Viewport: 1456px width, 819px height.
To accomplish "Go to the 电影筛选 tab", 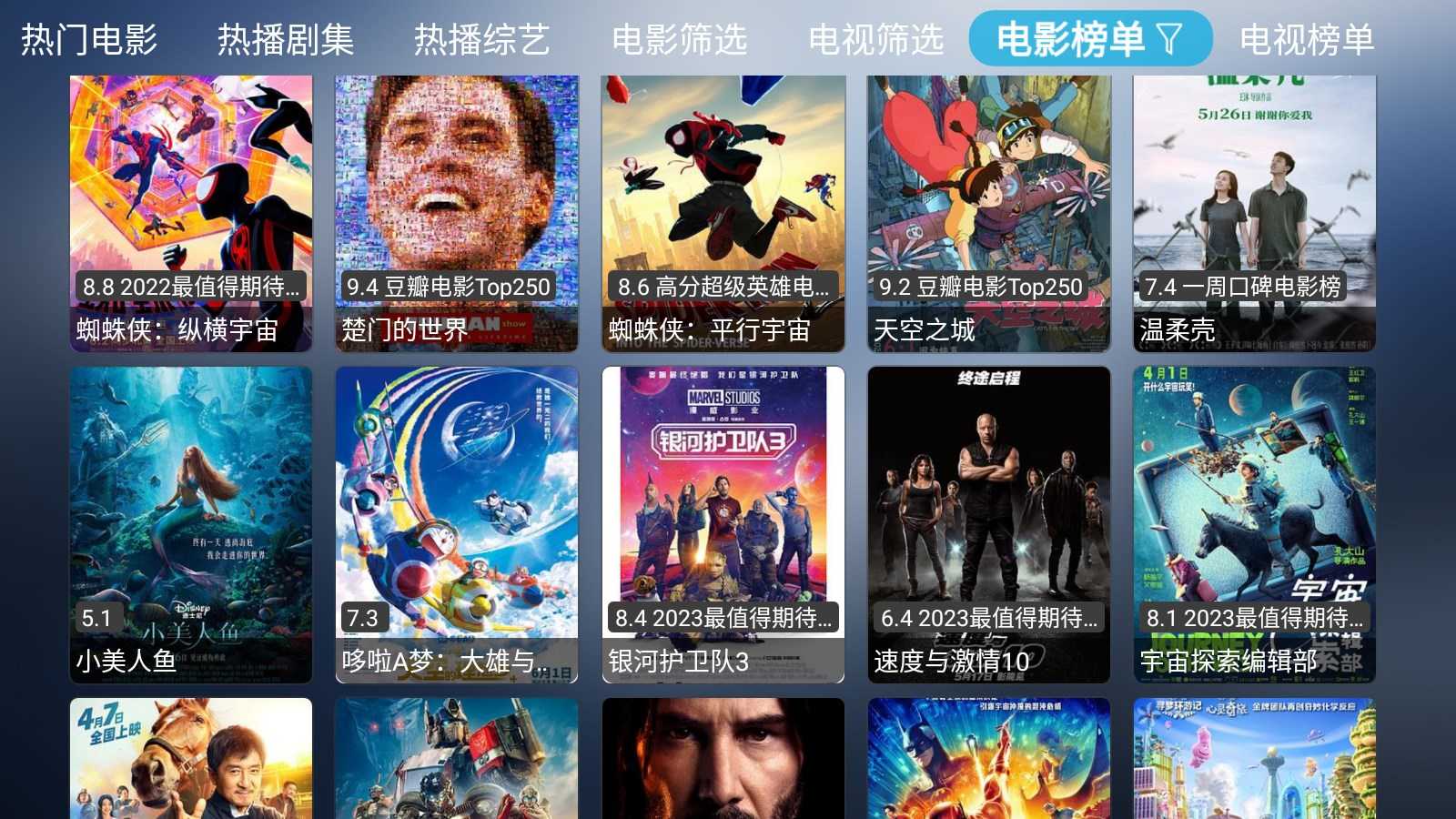I will tap(680, 40).
